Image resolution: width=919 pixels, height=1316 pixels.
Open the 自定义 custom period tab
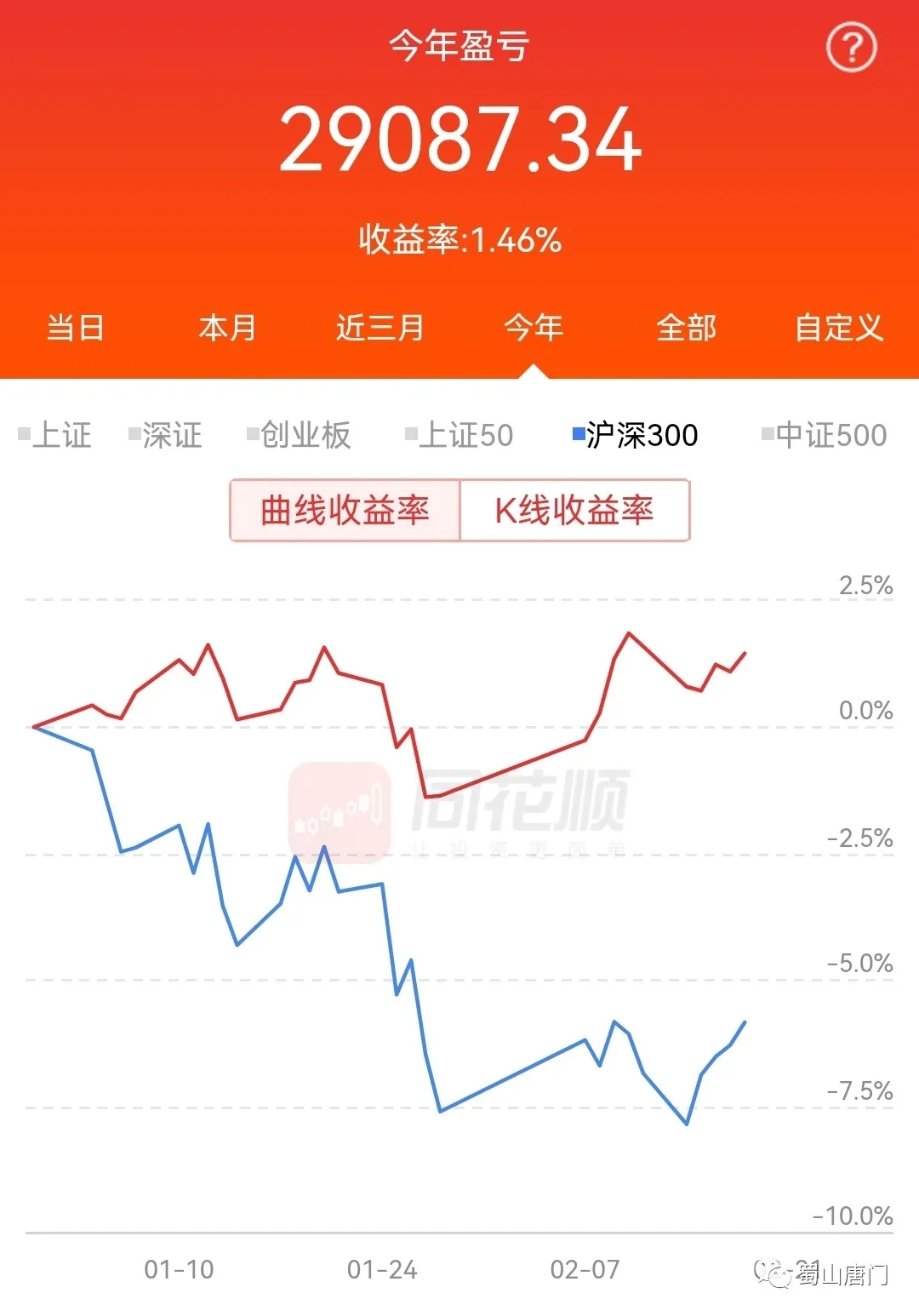tap(838, 328)
